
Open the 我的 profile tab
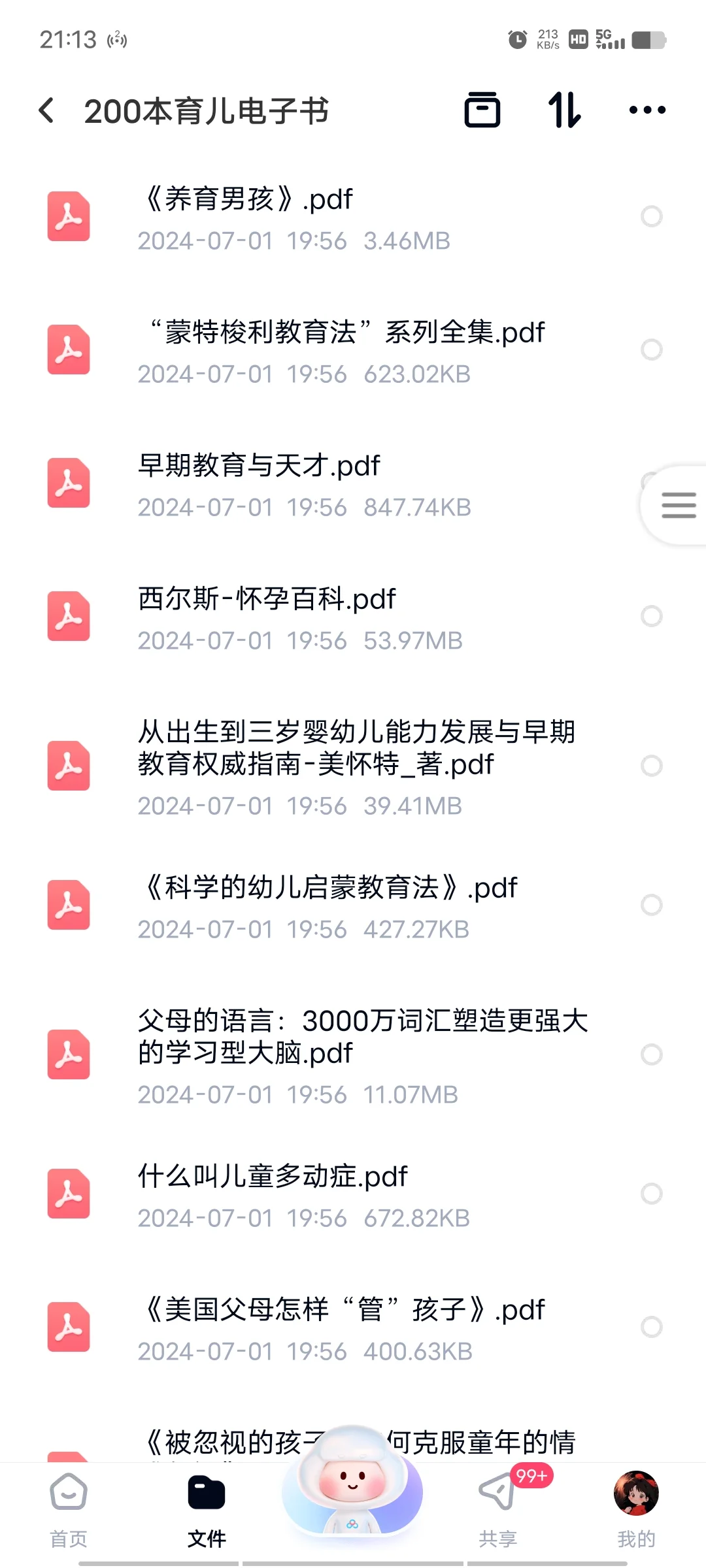tap(636, 1510)
